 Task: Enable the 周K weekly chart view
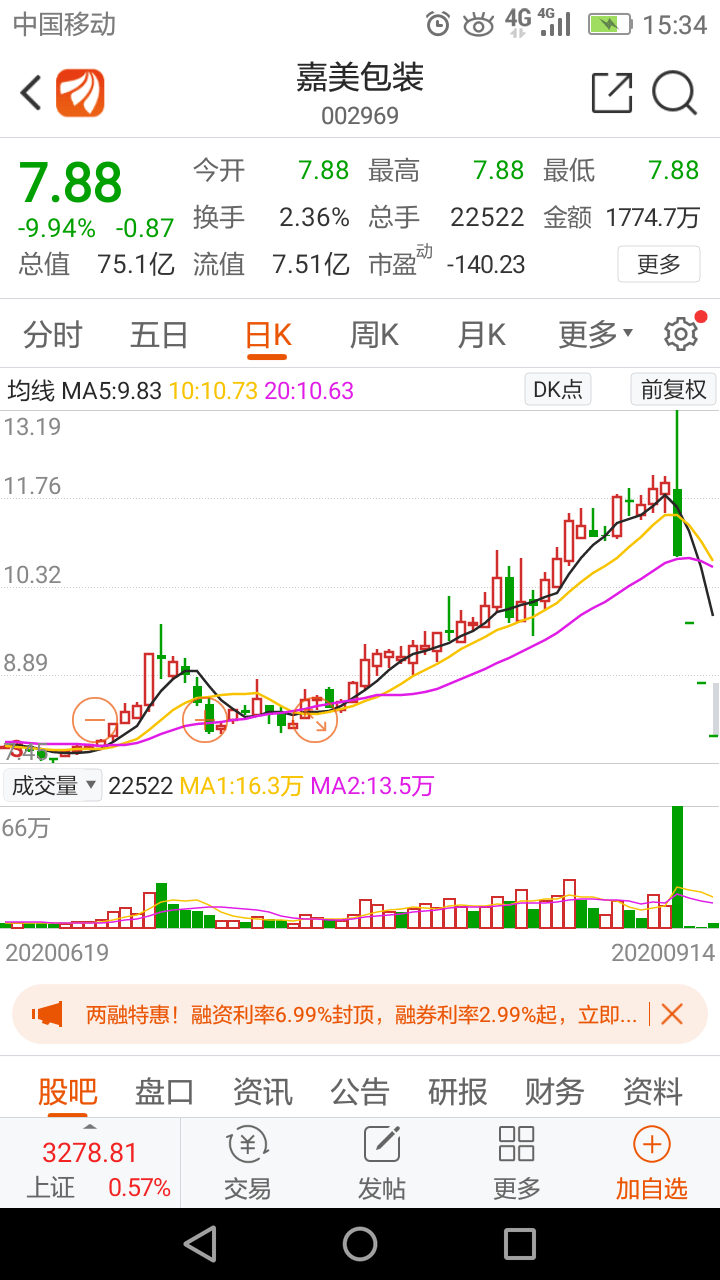pyautogui.click(x=372, y=335)
